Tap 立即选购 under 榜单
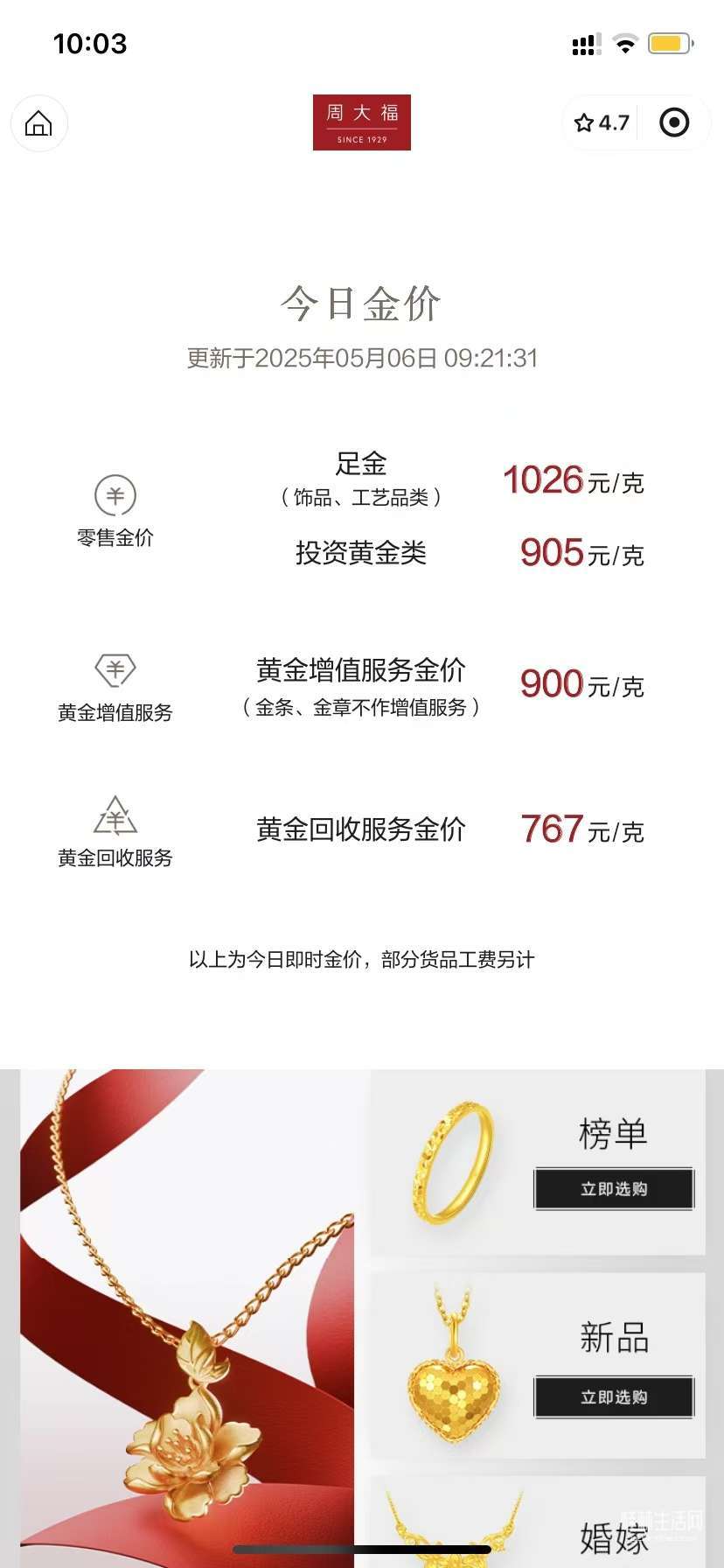The image size is (724, 1568). [x=614, y=1189]
